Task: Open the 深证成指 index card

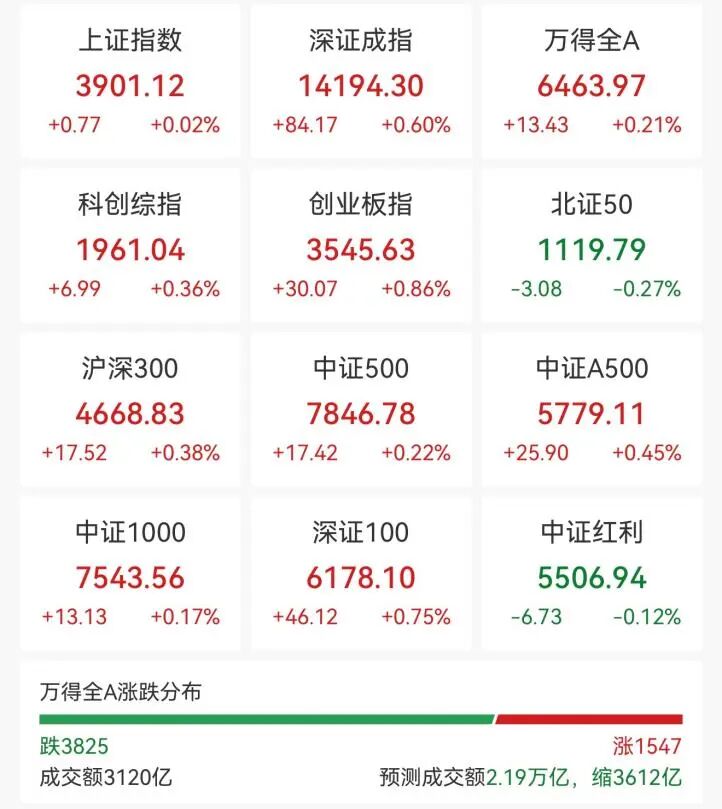Action: (361, 82)
